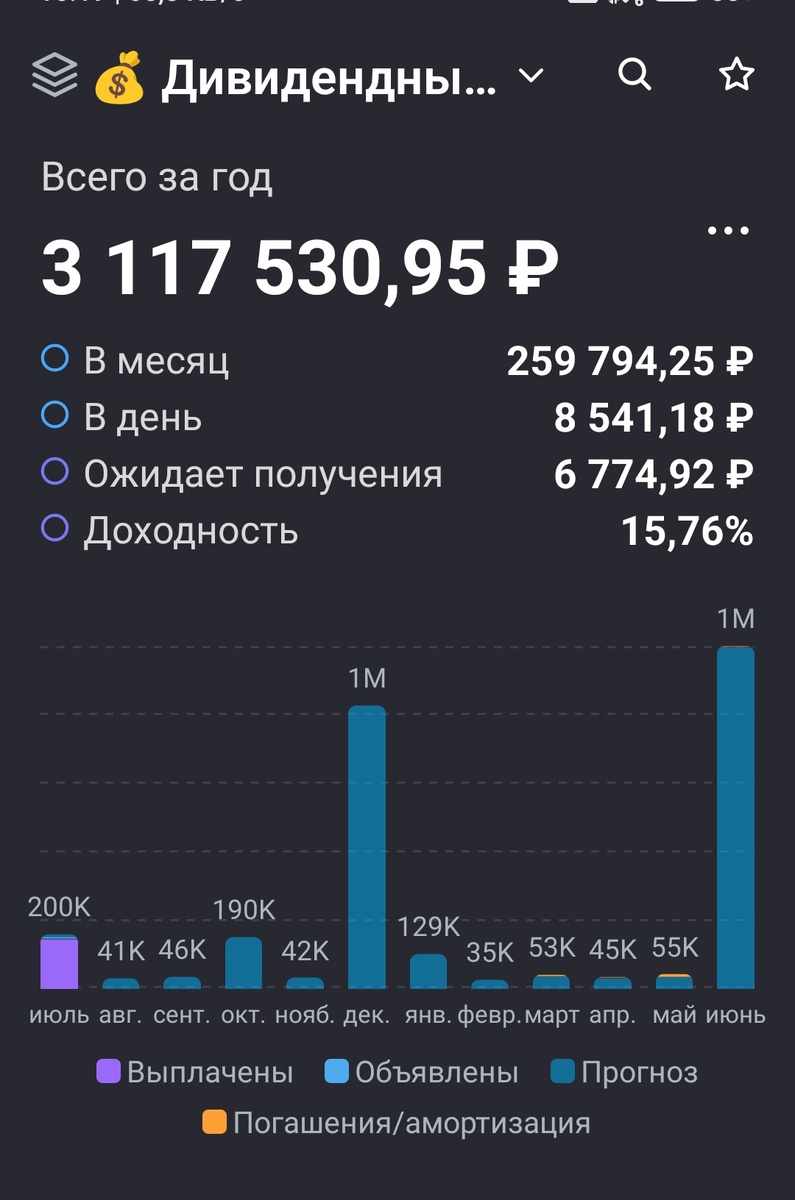Open the В месяц row details
The image size is (795, 1200).
click(x=150, y=360)
